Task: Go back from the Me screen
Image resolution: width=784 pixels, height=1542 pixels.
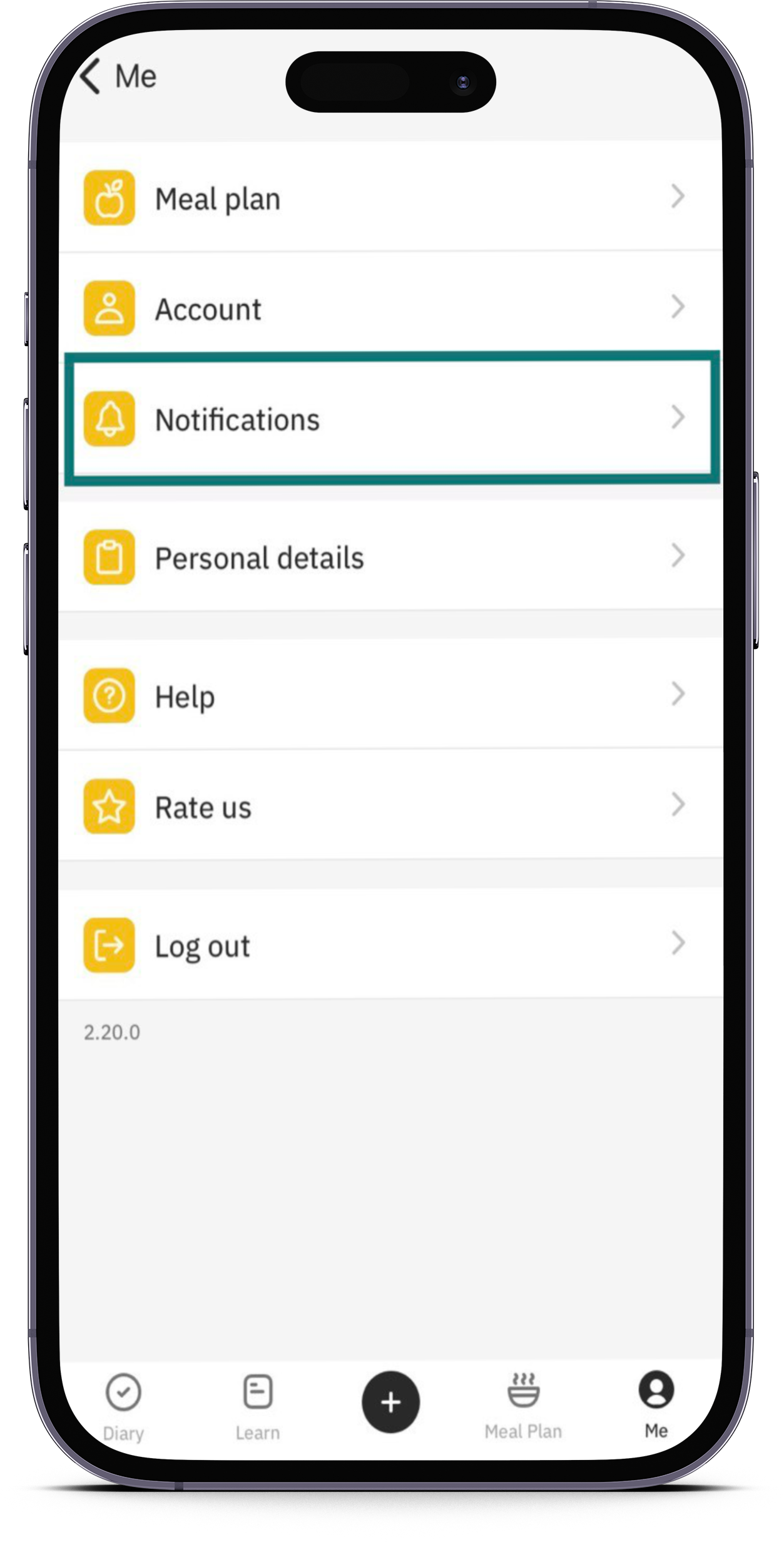Action: [x=91, y=76]
